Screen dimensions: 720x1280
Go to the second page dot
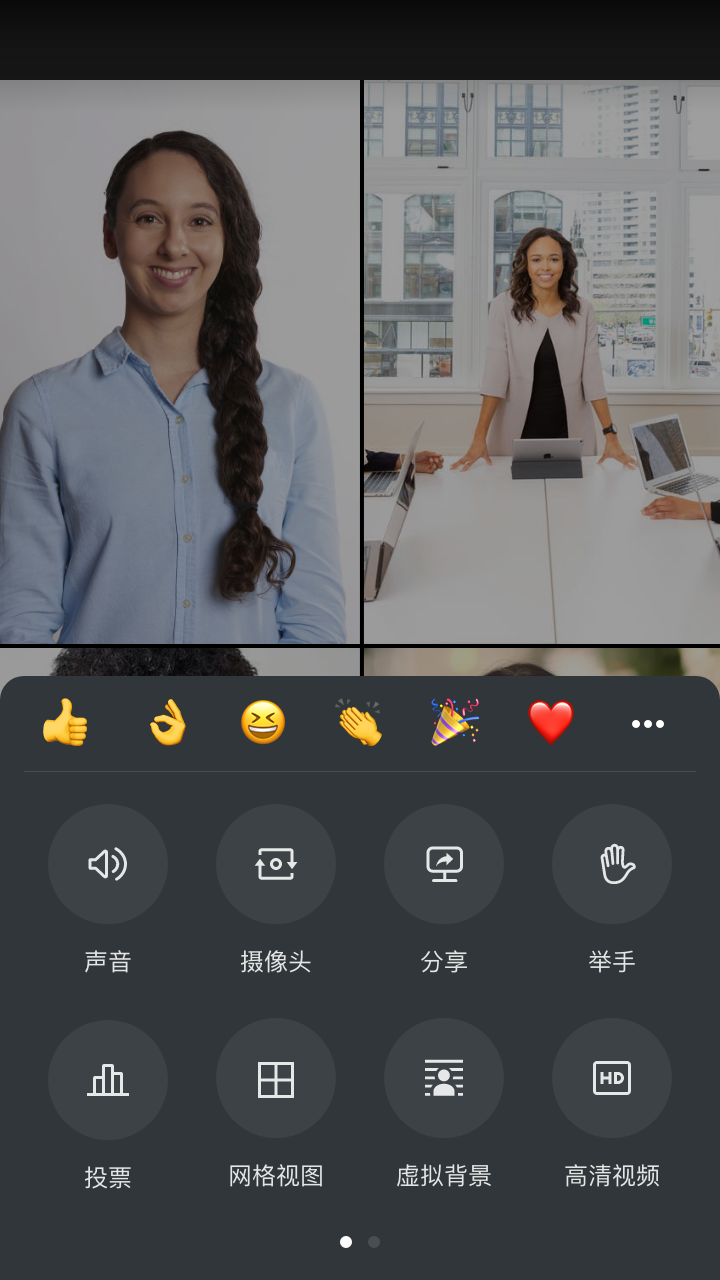pyautogui.click(x=374, y=1242)
